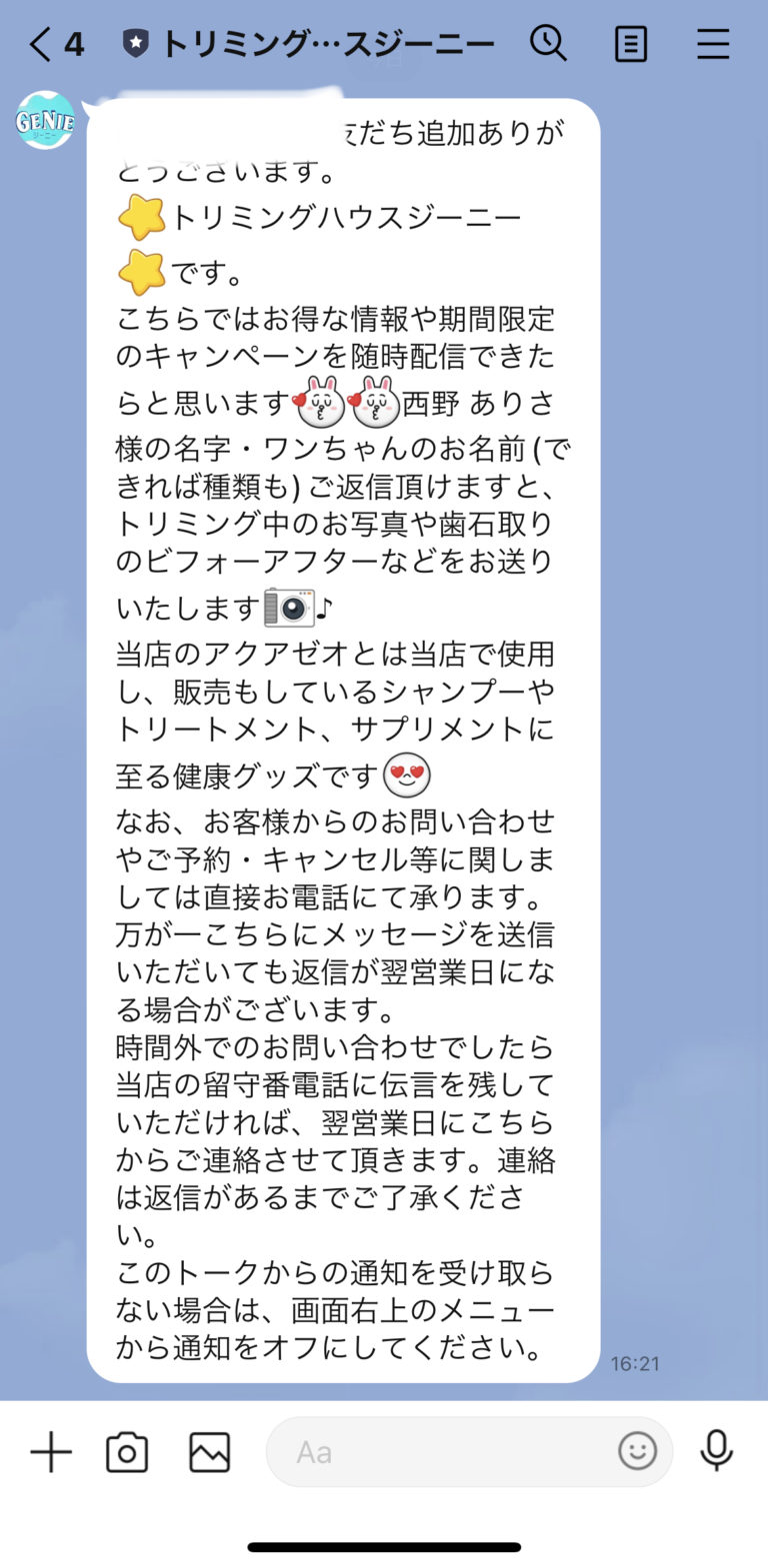
Task: Tap the home indicator bar at the bottom
Action: click(x=384, y=1544)
